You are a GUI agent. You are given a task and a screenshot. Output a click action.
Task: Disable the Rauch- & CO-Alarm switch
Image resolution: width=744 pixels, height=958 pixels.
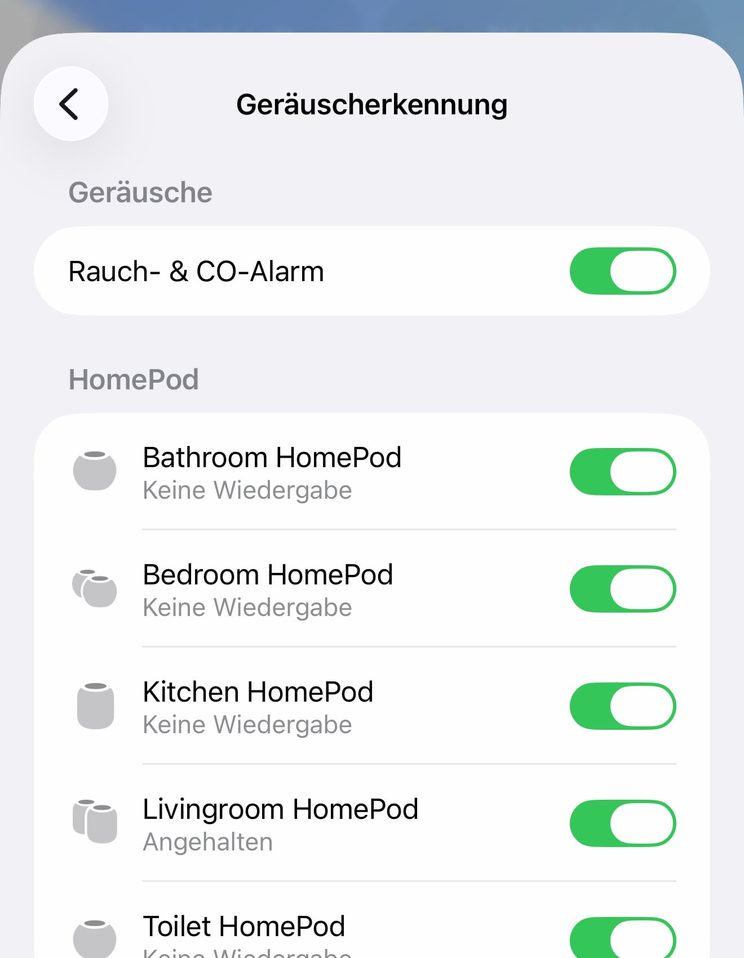pyautogui.click(x=622, y=271)
